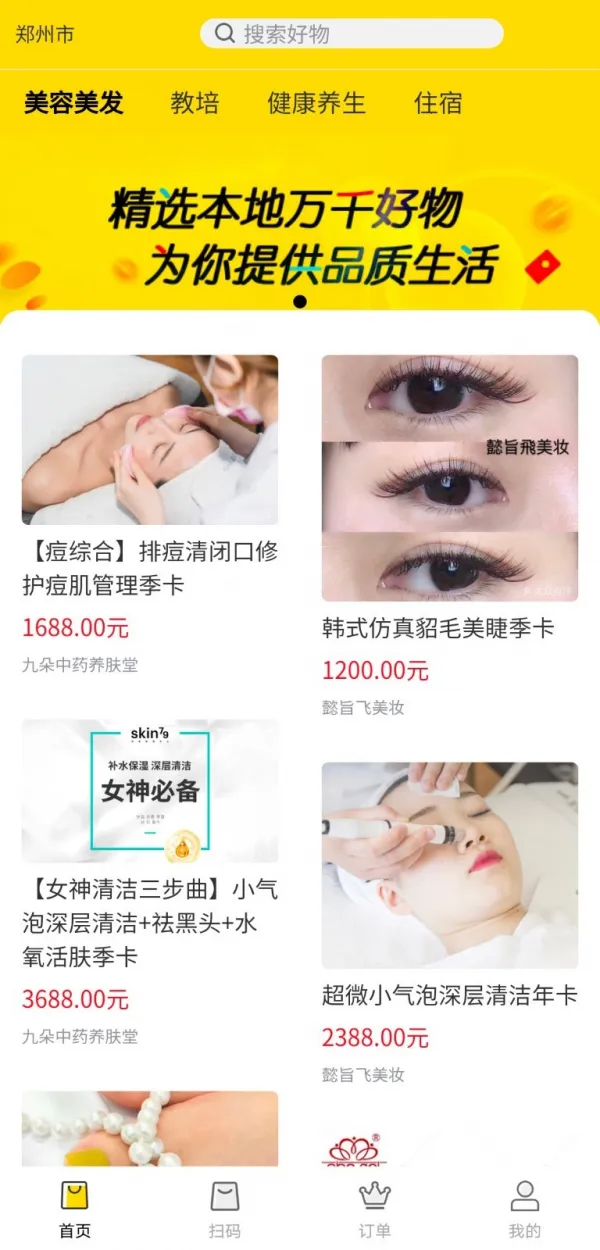Switch to the 订单 orders tab

(375, 1208)
